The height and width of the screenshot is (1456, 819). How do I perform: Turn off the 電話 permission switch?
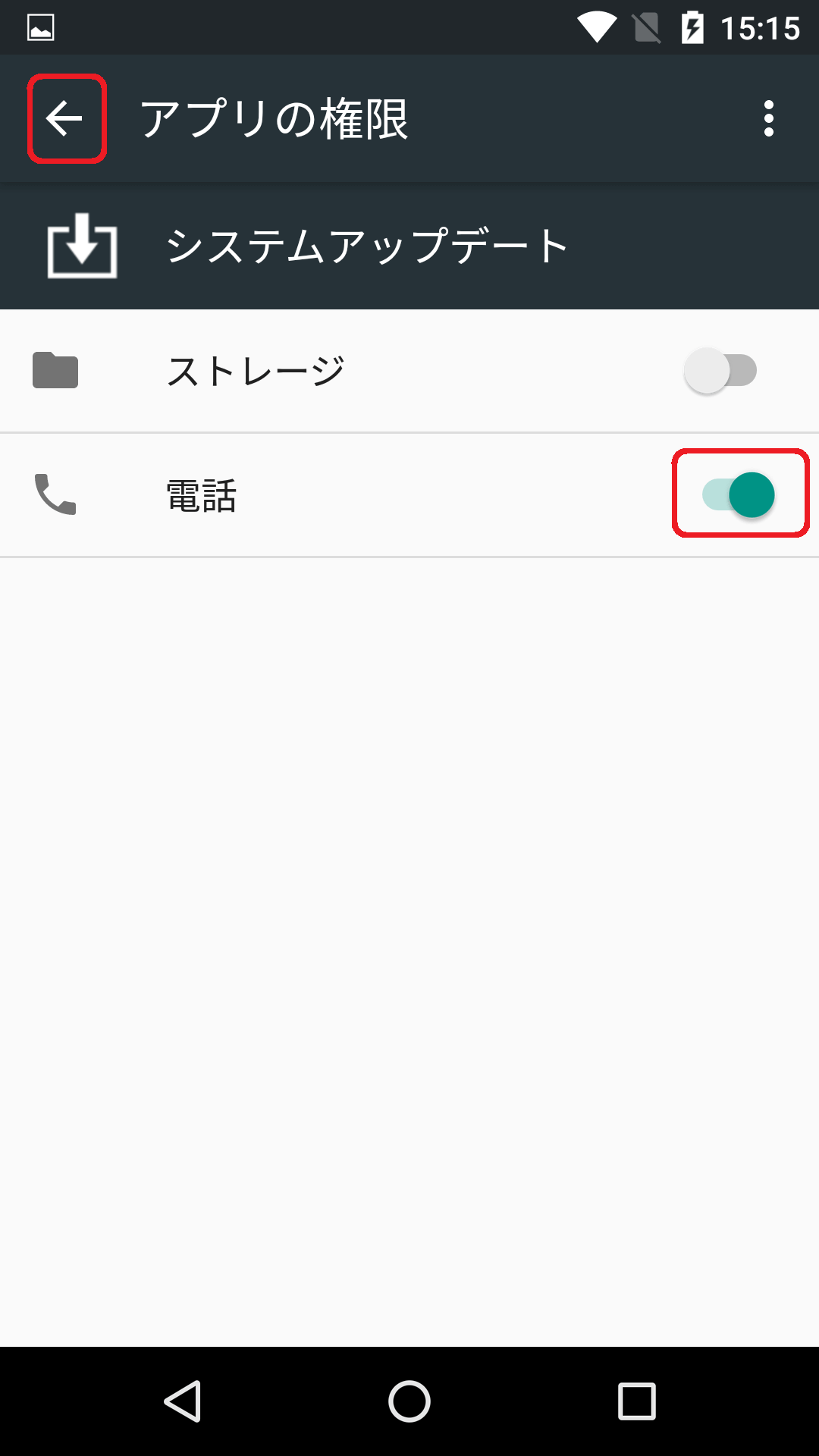click(x=739, y=495)
